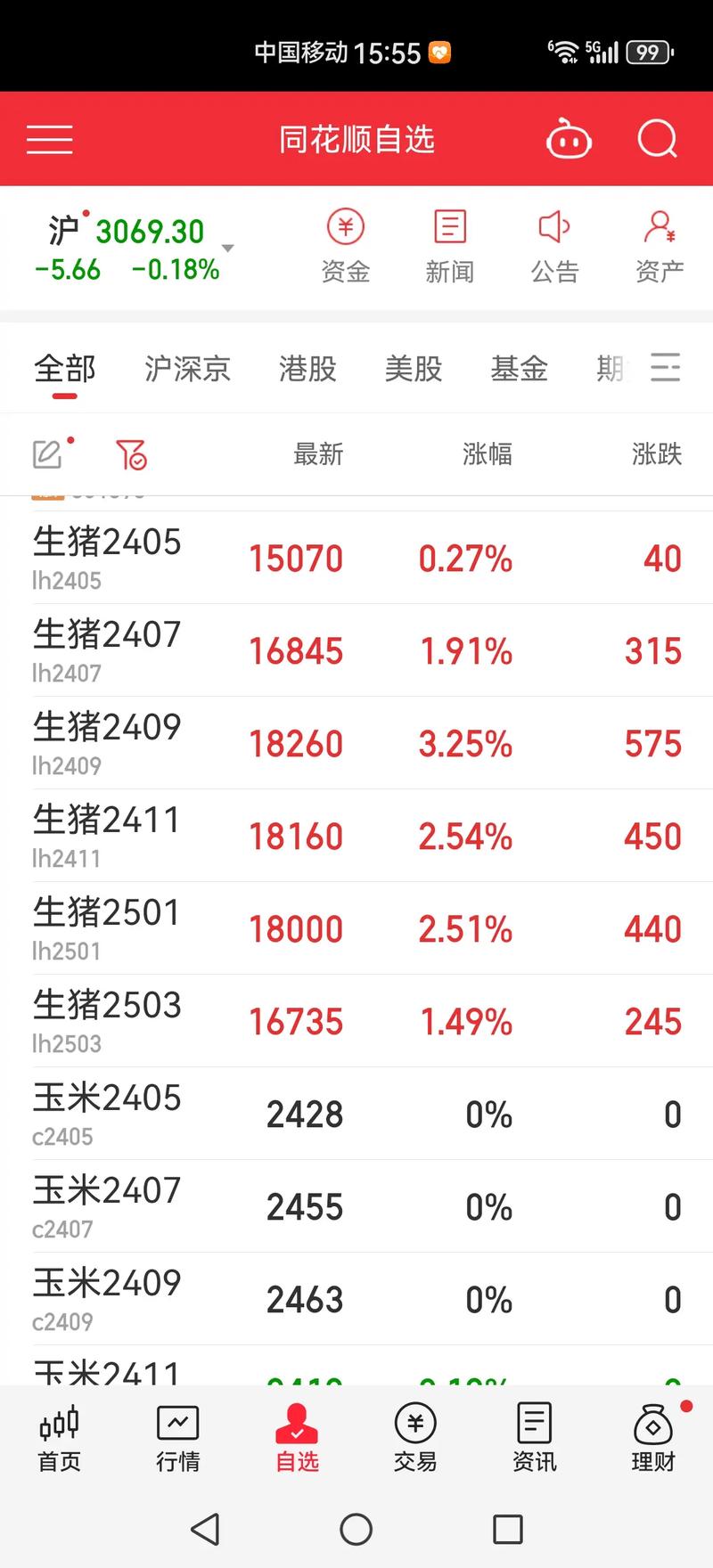Open the 资金 funds icon

click(346, 242)
